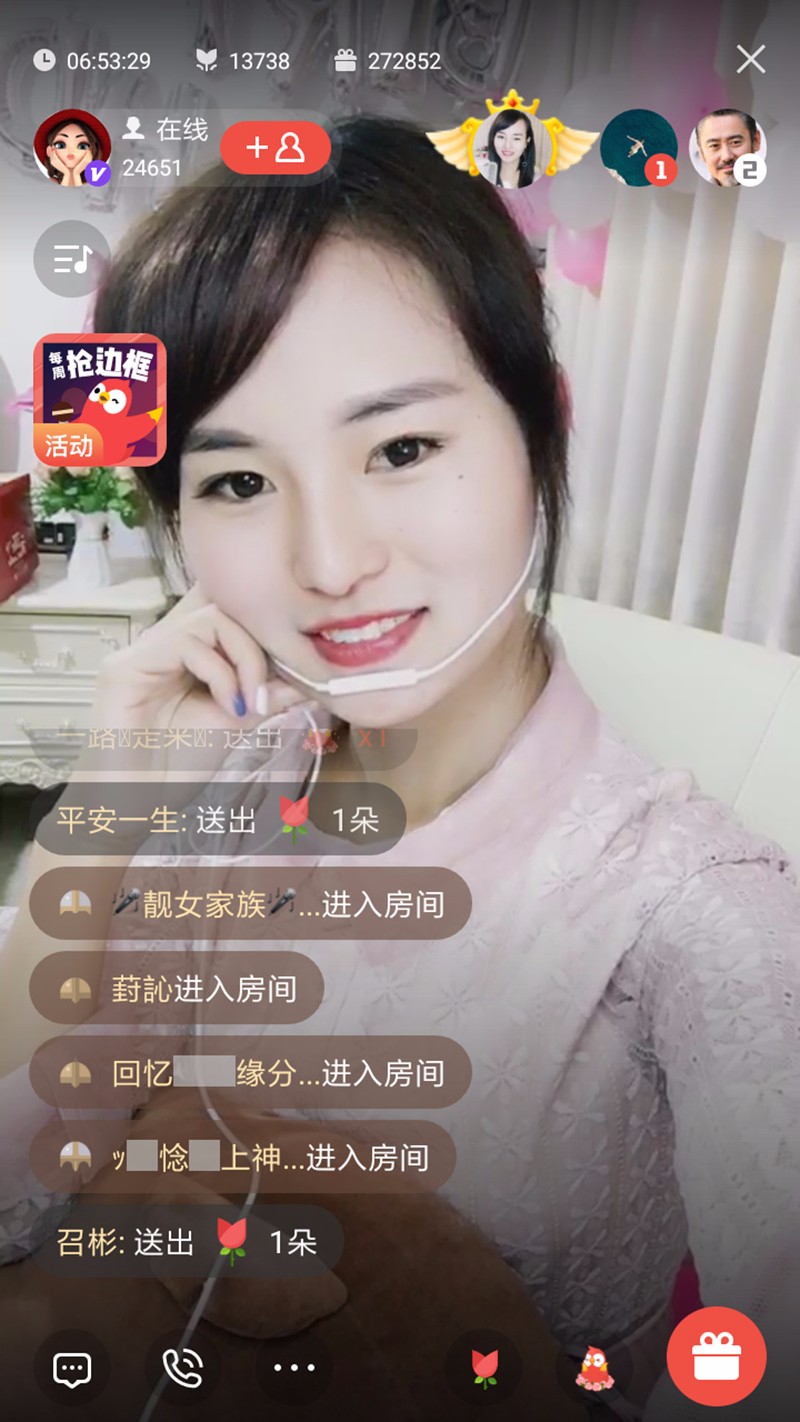Open the viewer ranked number 2
The image size is (800, 1422).
(728, 148)
